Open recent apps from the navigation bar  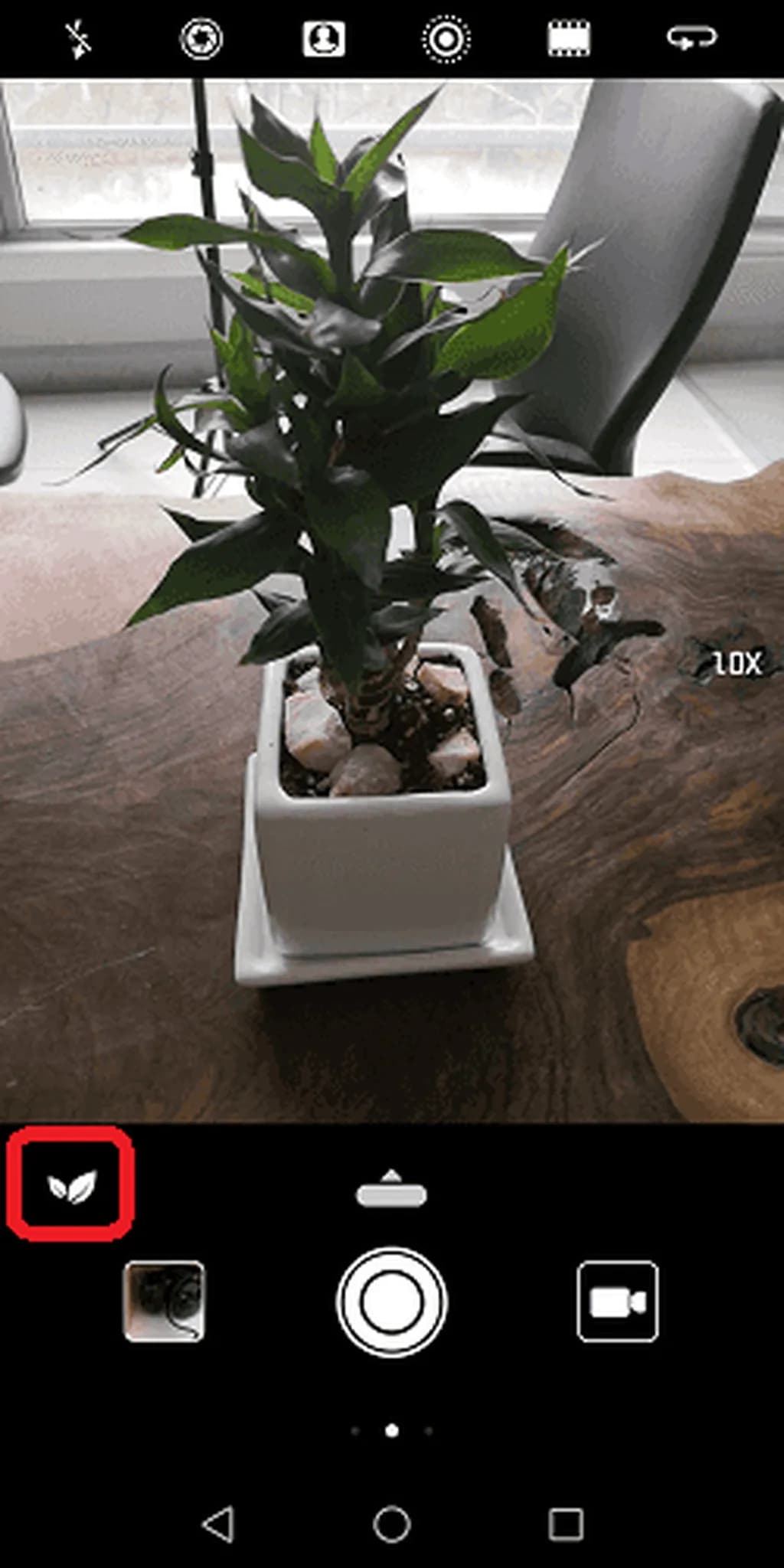[566, 1524]
